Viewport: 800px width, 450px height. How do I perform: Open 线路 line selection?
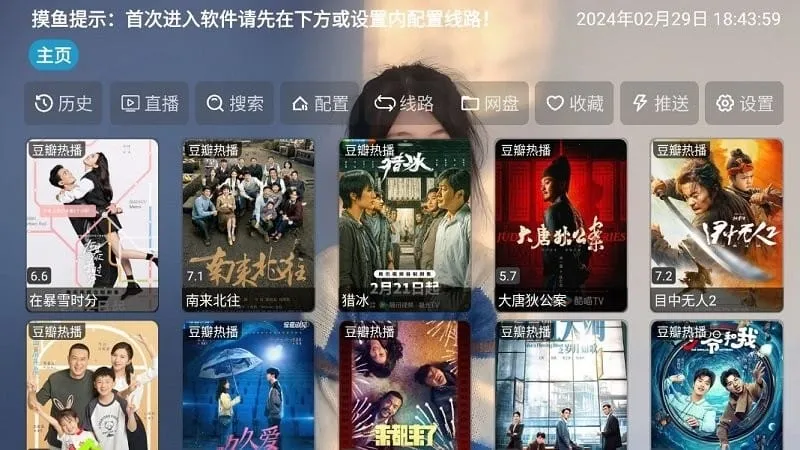click(404, 103)
